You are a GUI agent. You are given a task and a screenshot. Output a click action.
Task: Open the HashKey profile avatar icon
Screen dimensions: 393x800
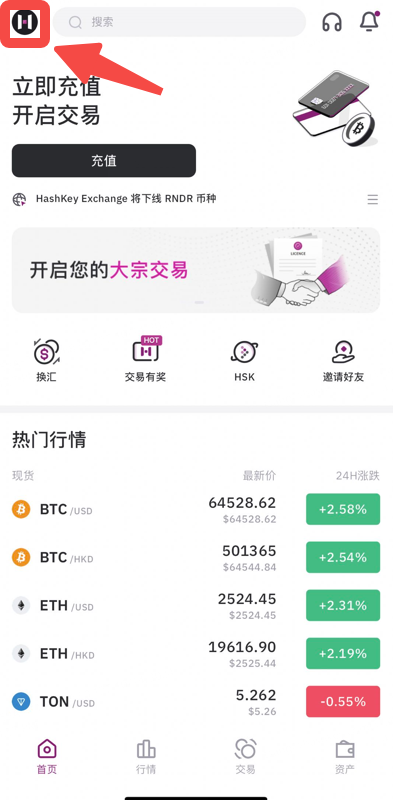pyautogui.click(x=26, y=22)
